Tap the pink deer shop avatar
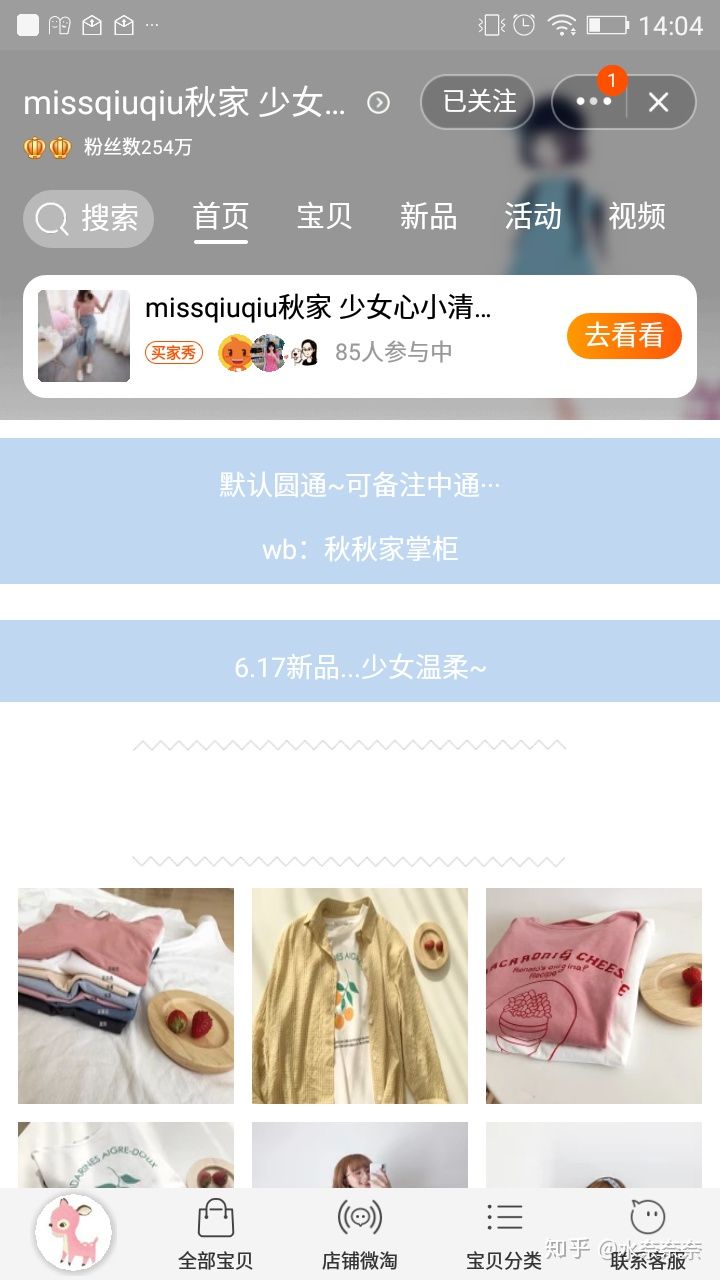Viewport: 720px width, 1280px height. pos(74,1234)
